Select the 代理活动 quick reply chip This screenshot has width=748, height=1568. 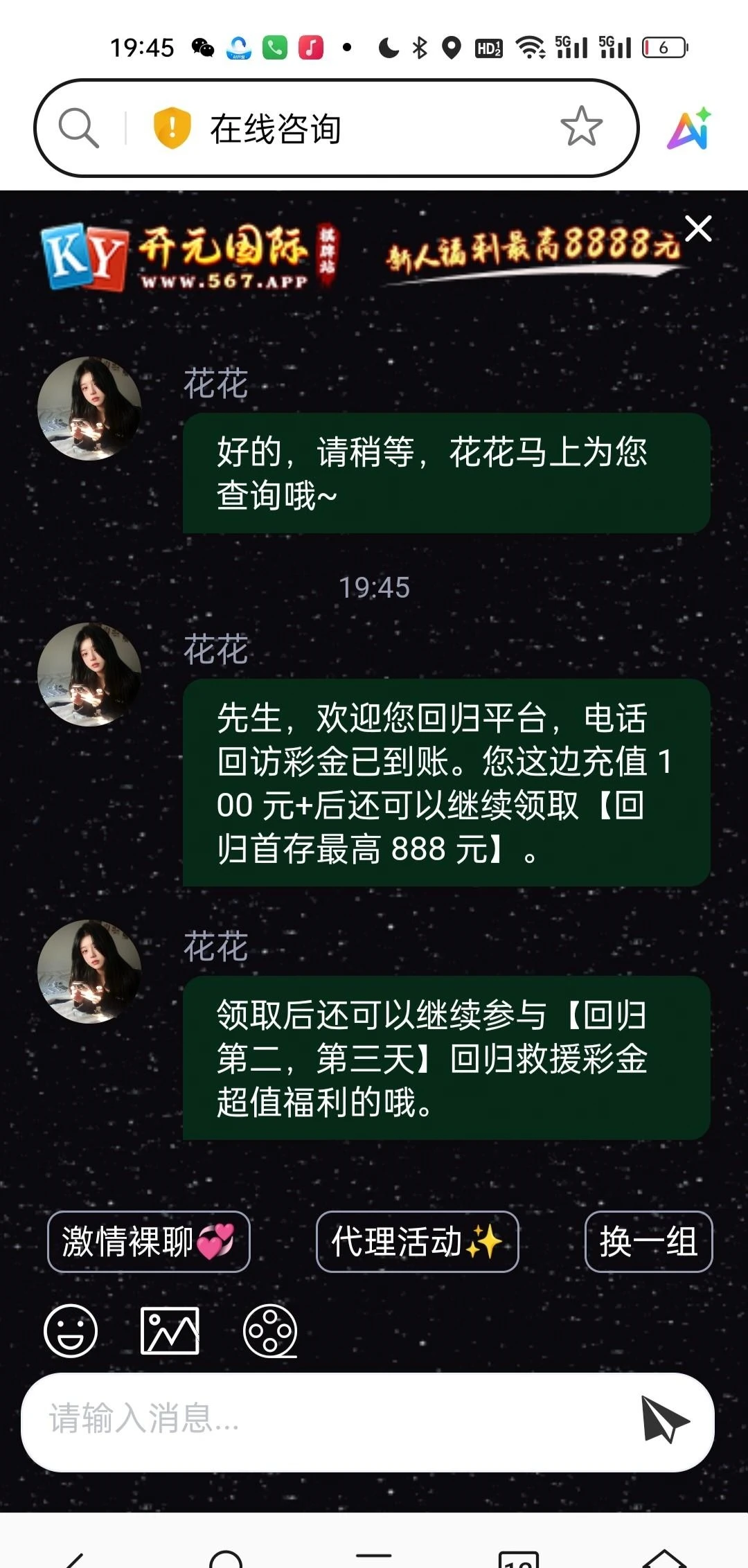click(x=417, y=1242)
